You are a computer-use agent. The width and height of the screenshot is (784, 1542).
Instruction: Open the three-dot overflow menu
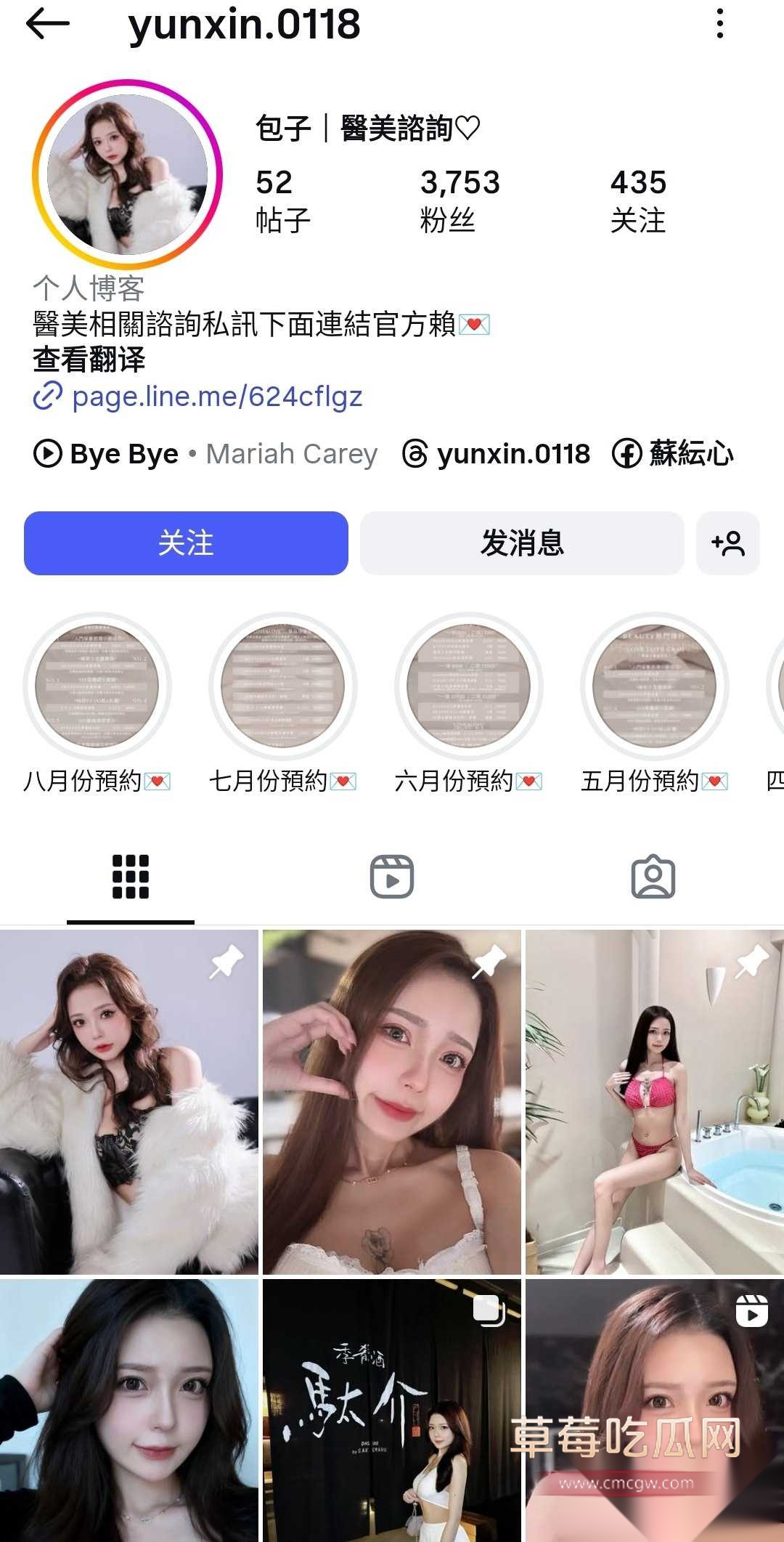pyautogui.click(x=719, y=25)
